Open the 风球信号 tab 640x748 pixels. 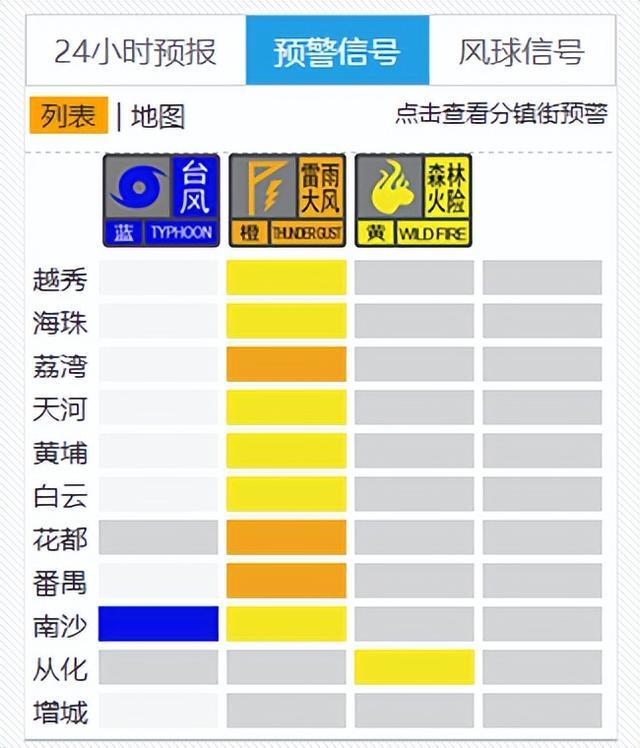521,52
